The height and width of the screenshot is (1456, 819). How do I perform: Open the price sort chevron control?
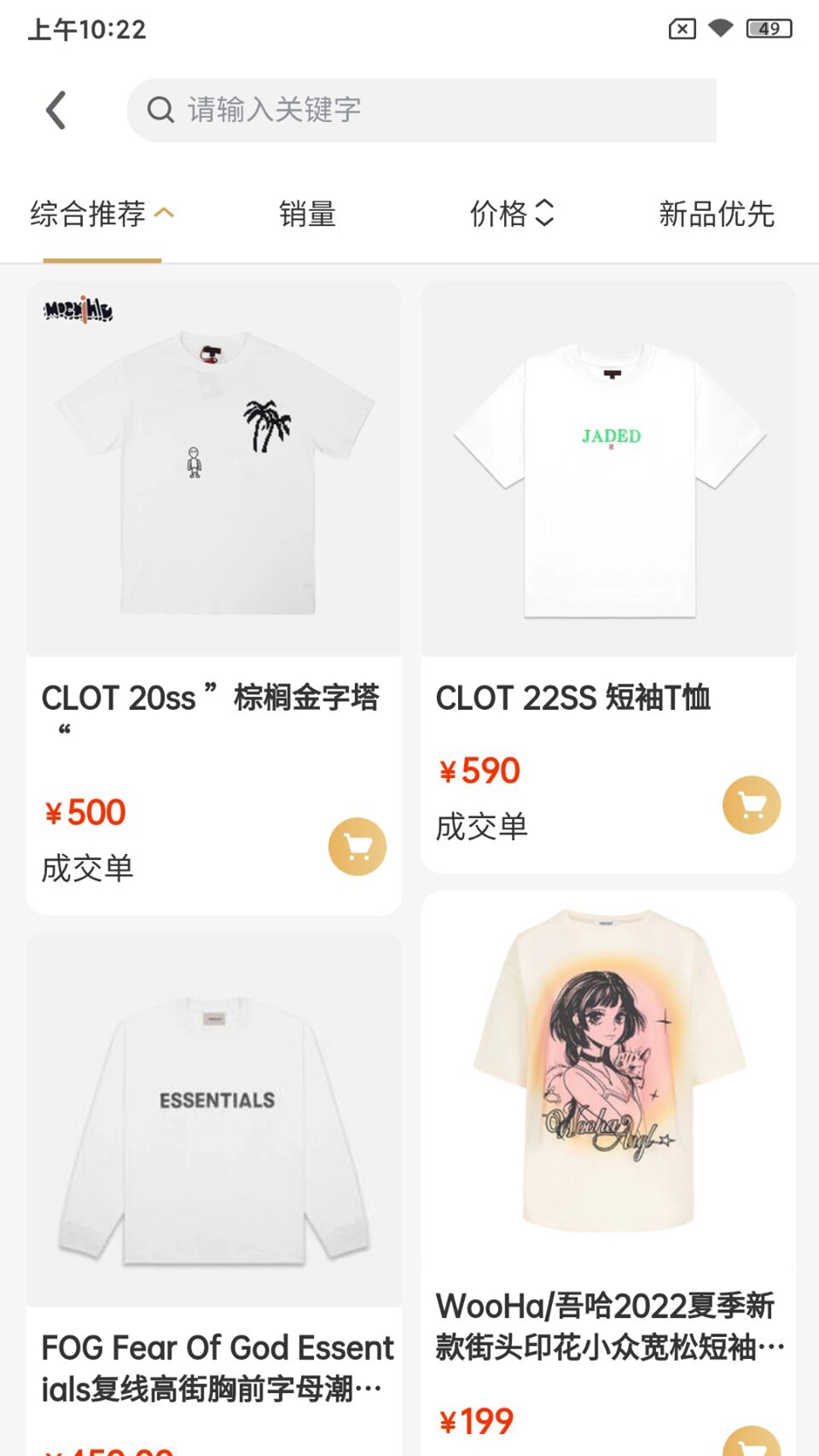pyautogui.click(x=544, y=215)
